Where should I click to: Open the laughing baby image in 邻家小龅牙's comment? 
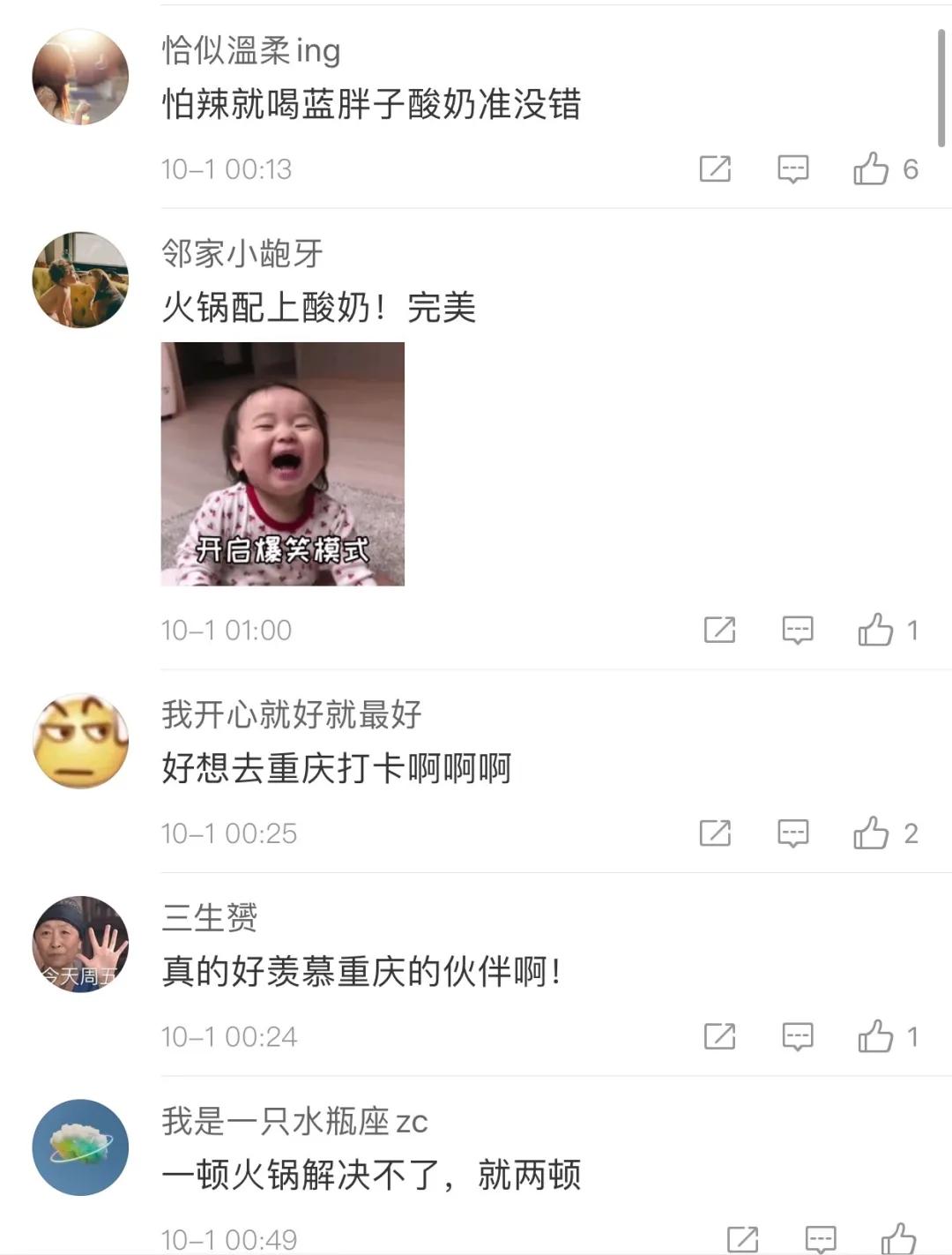[282, 464]
